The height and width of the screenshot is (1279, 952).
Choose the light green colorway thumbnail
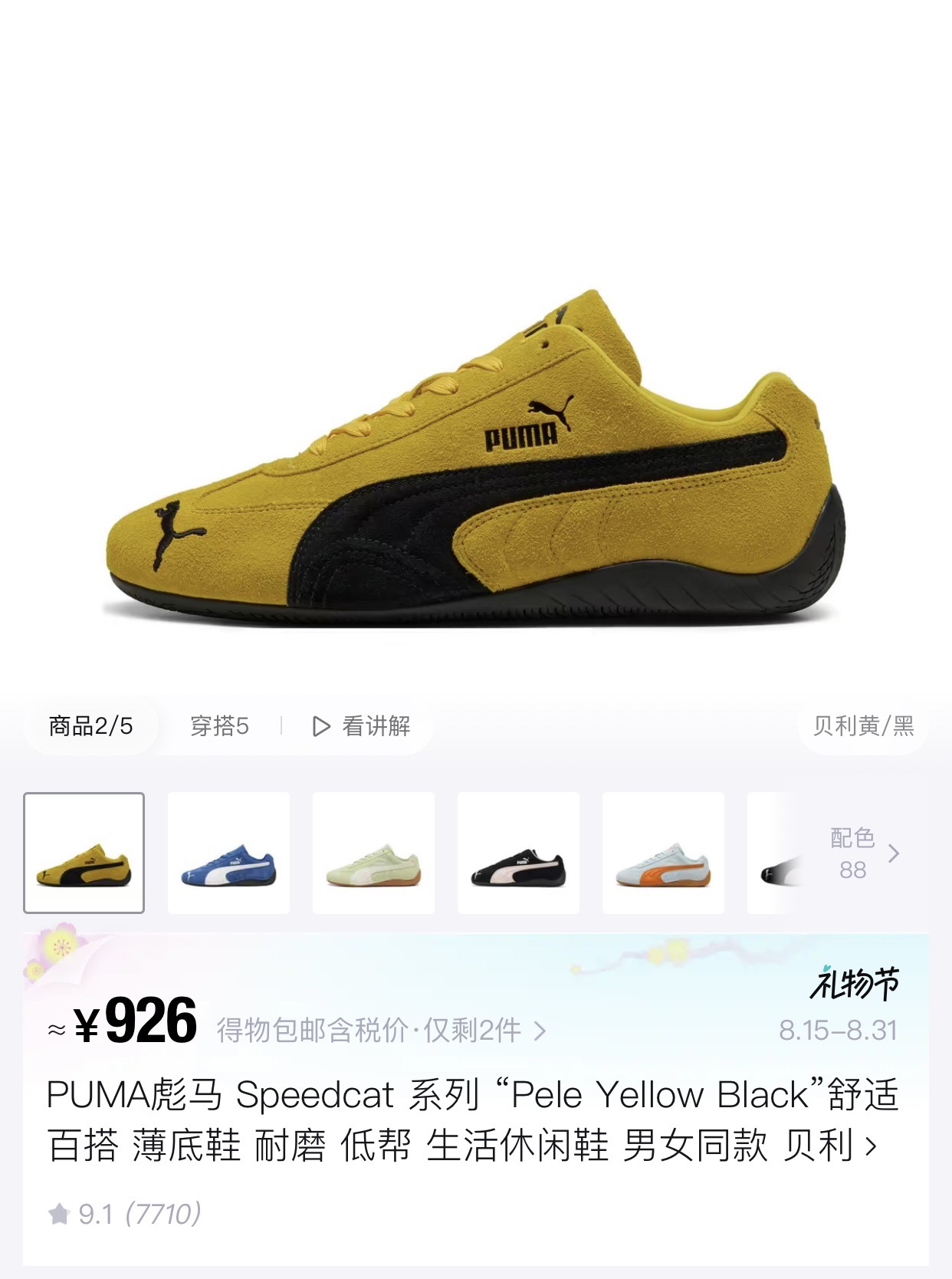click(x=373, y=853)
